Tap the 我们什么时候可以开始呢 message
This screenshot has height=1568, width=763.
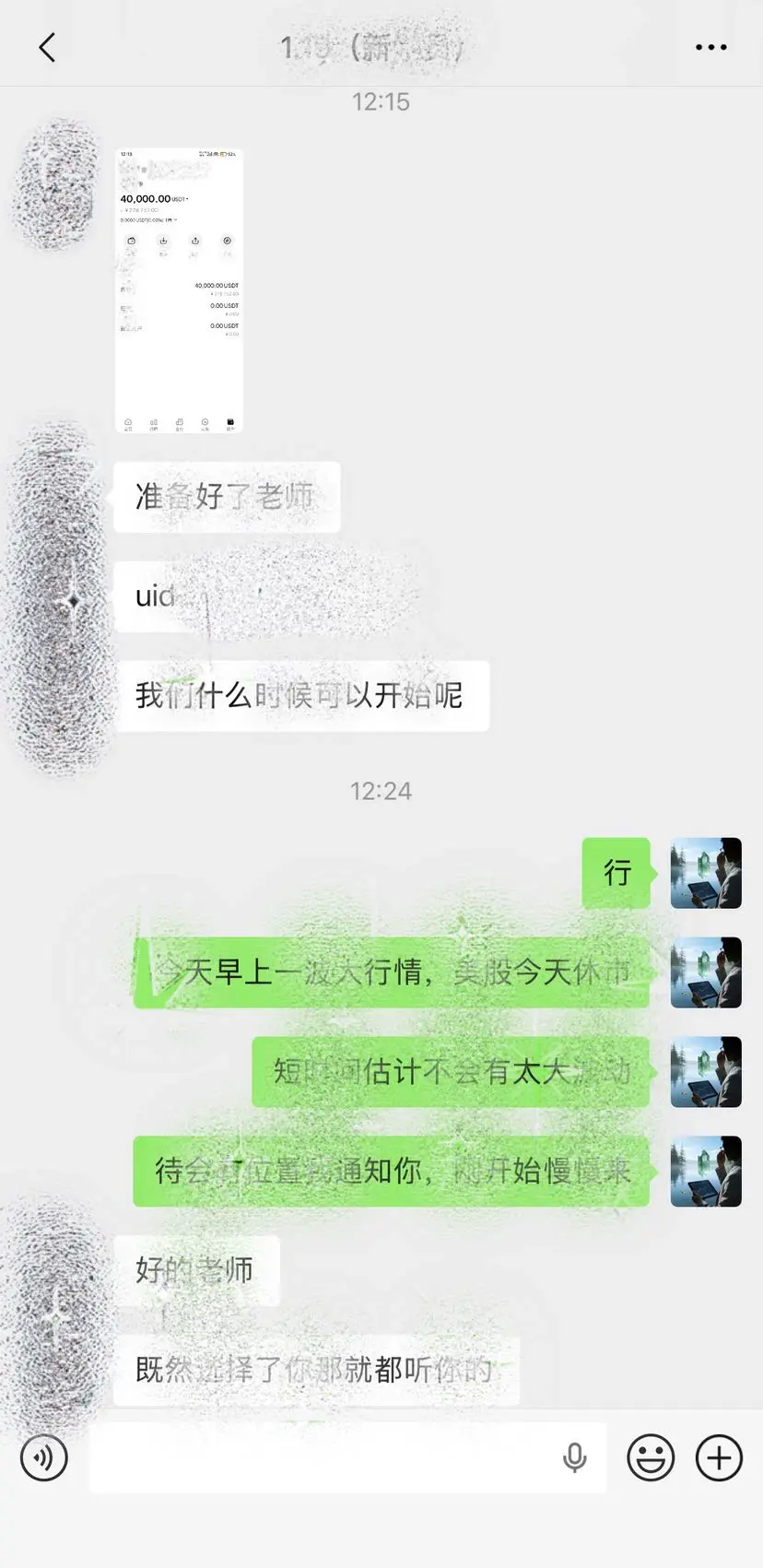pos(299,696)
